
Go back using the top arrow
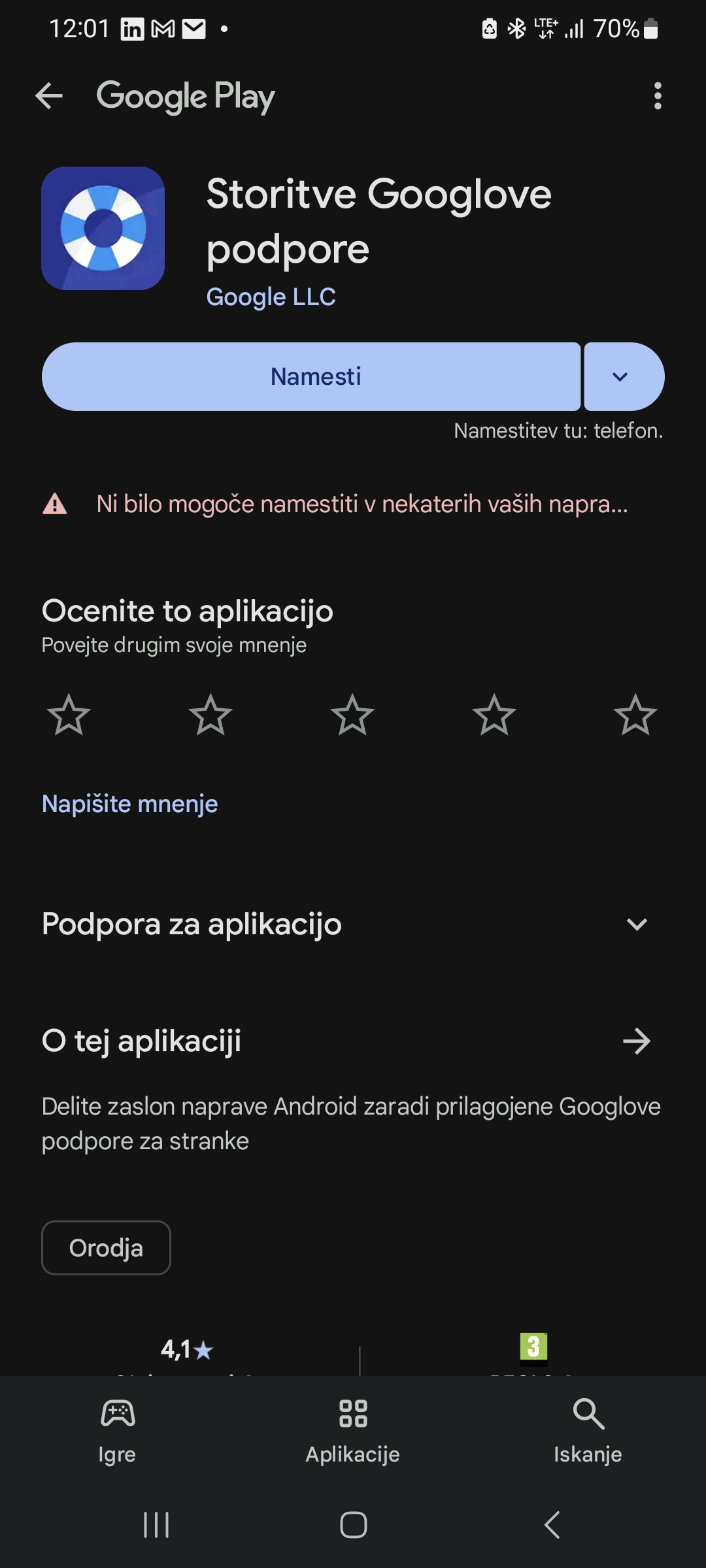(x=49, y=96)
